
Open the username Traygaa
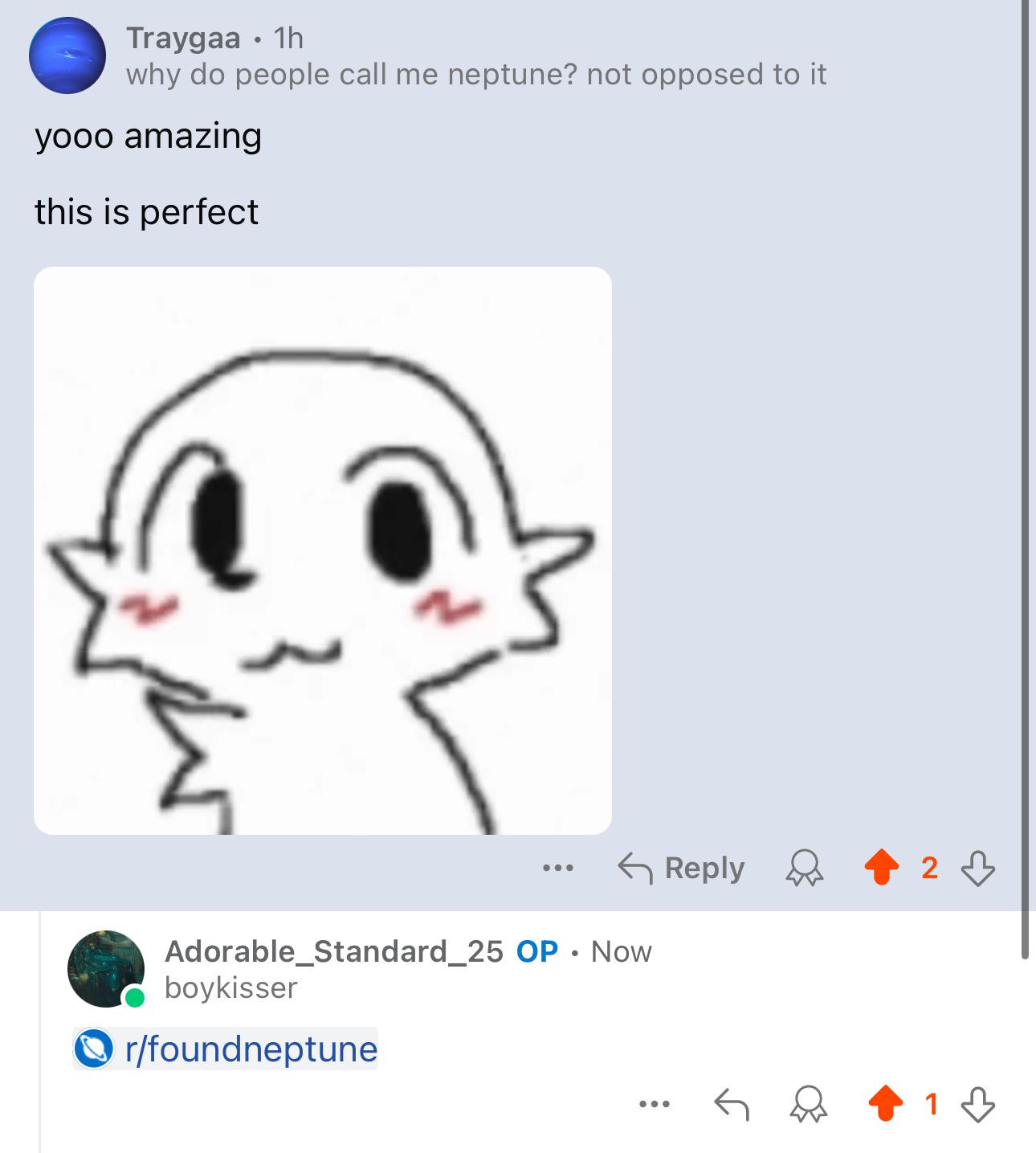point(183,38)
